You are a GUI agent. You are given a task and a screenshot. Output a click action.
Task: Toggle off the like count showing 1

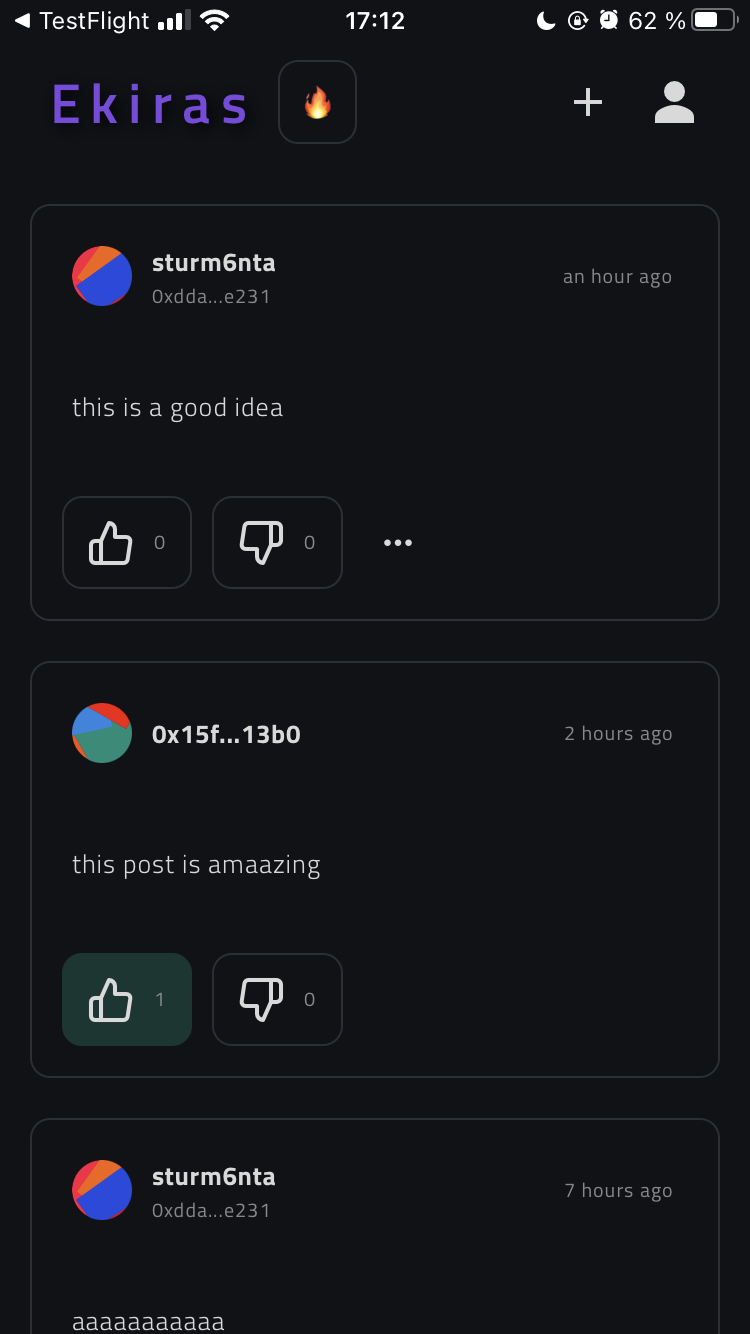tap(126, 999)
